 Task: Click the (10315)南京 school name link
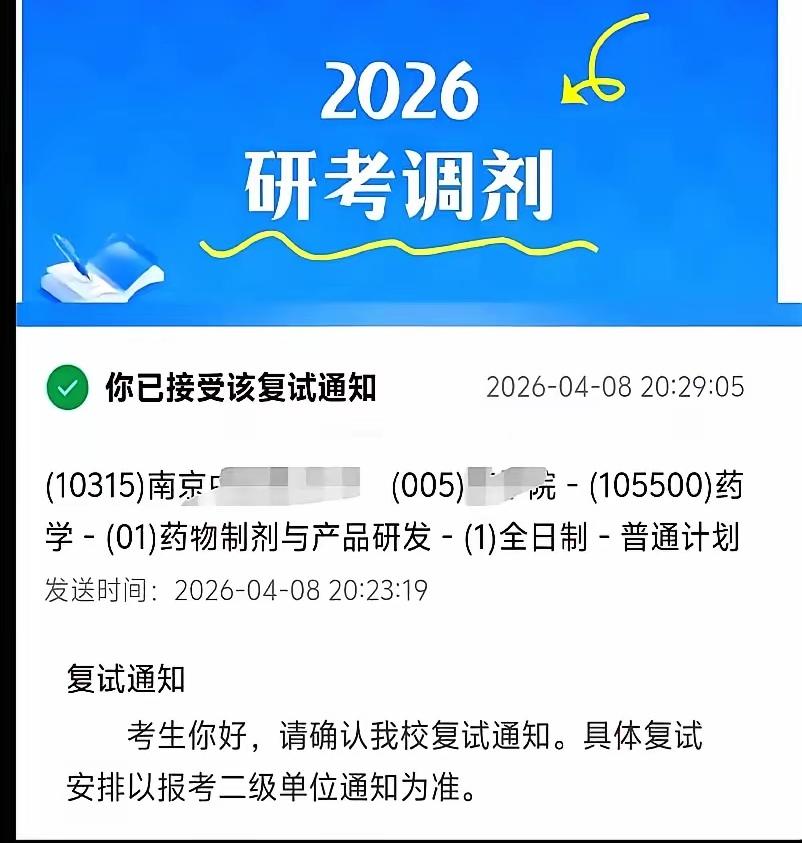pos(130,487)
